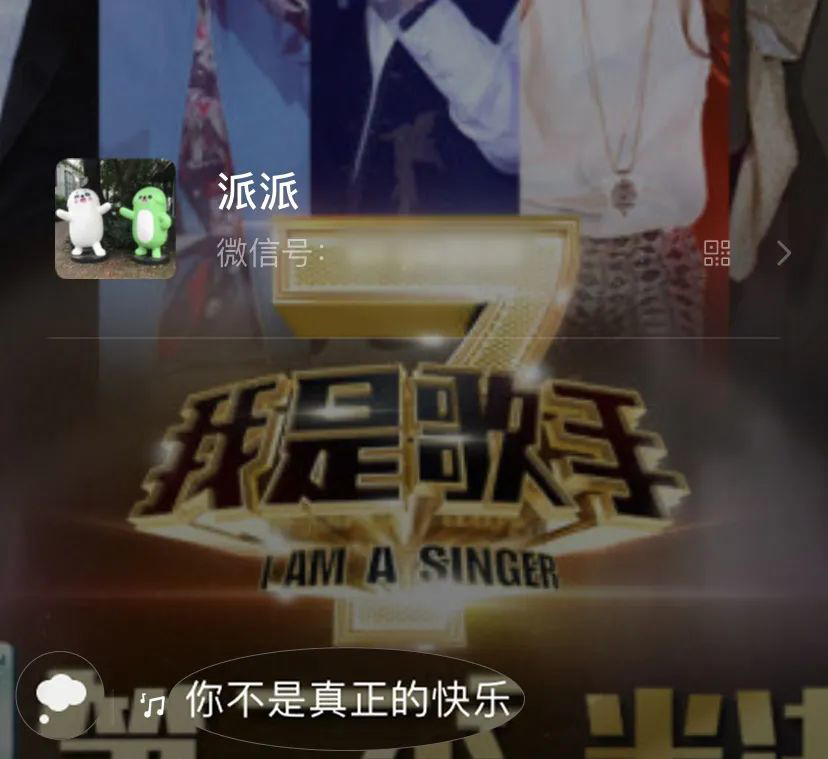Open the status bubble icon
Image resolution: width=828 pixels, height=759 pixels.
[60, 697]
